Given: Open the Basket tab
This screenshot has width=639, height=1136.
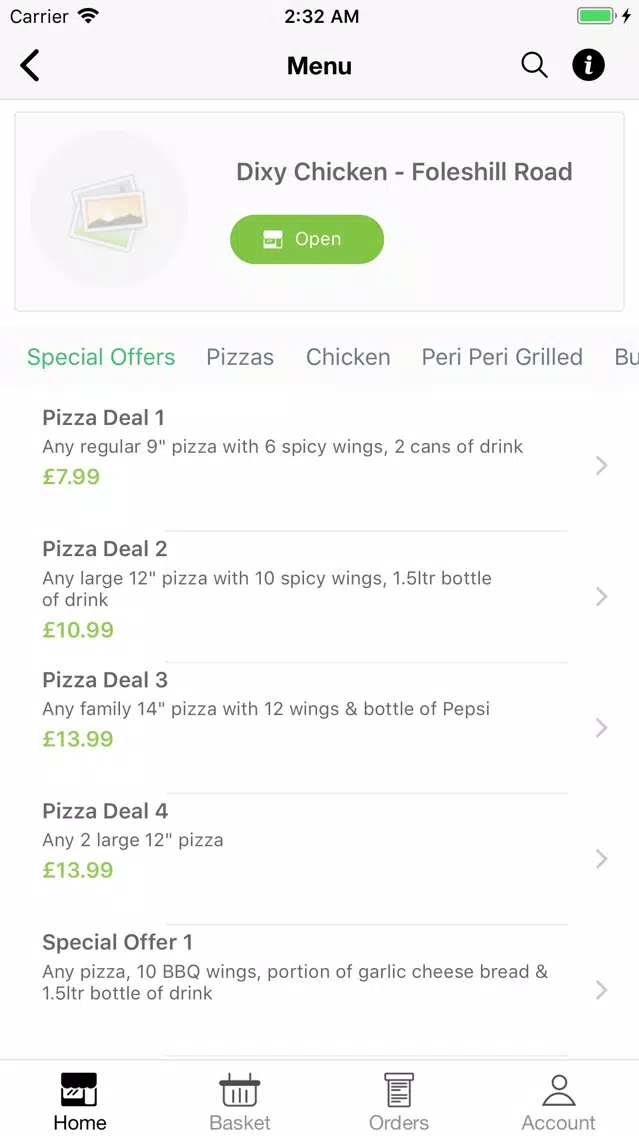Looking at the screenshot, I should coord(240,1101).
